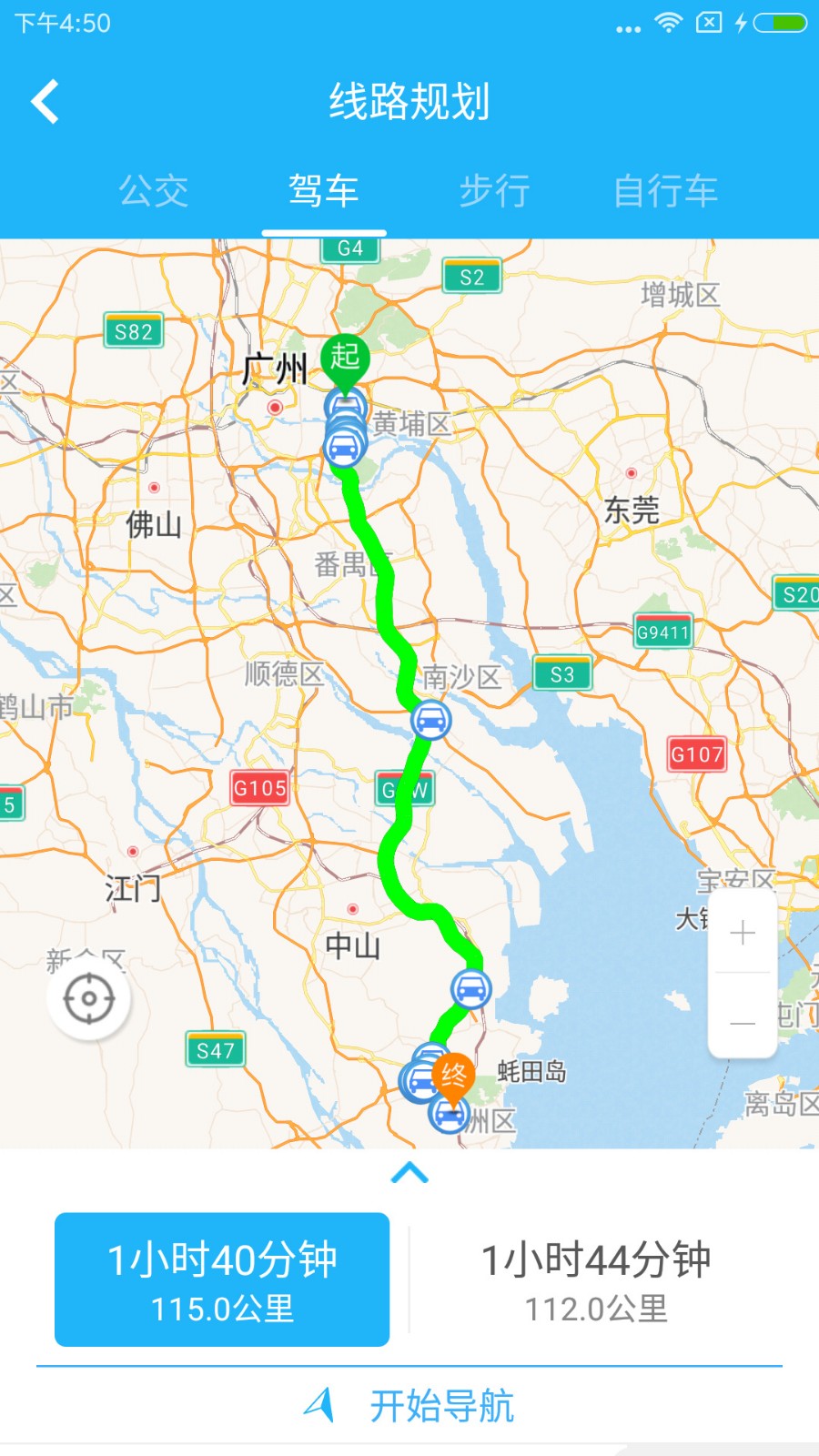
Task: Switch to the 公交 tab
Action: (153, 191)
